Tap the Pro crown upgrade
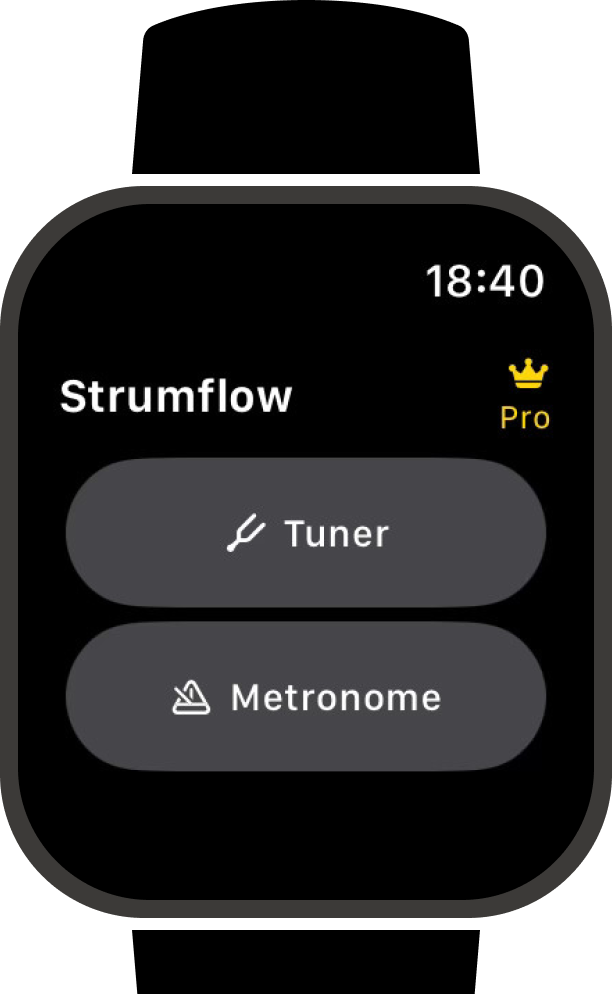 click(526, 395)
